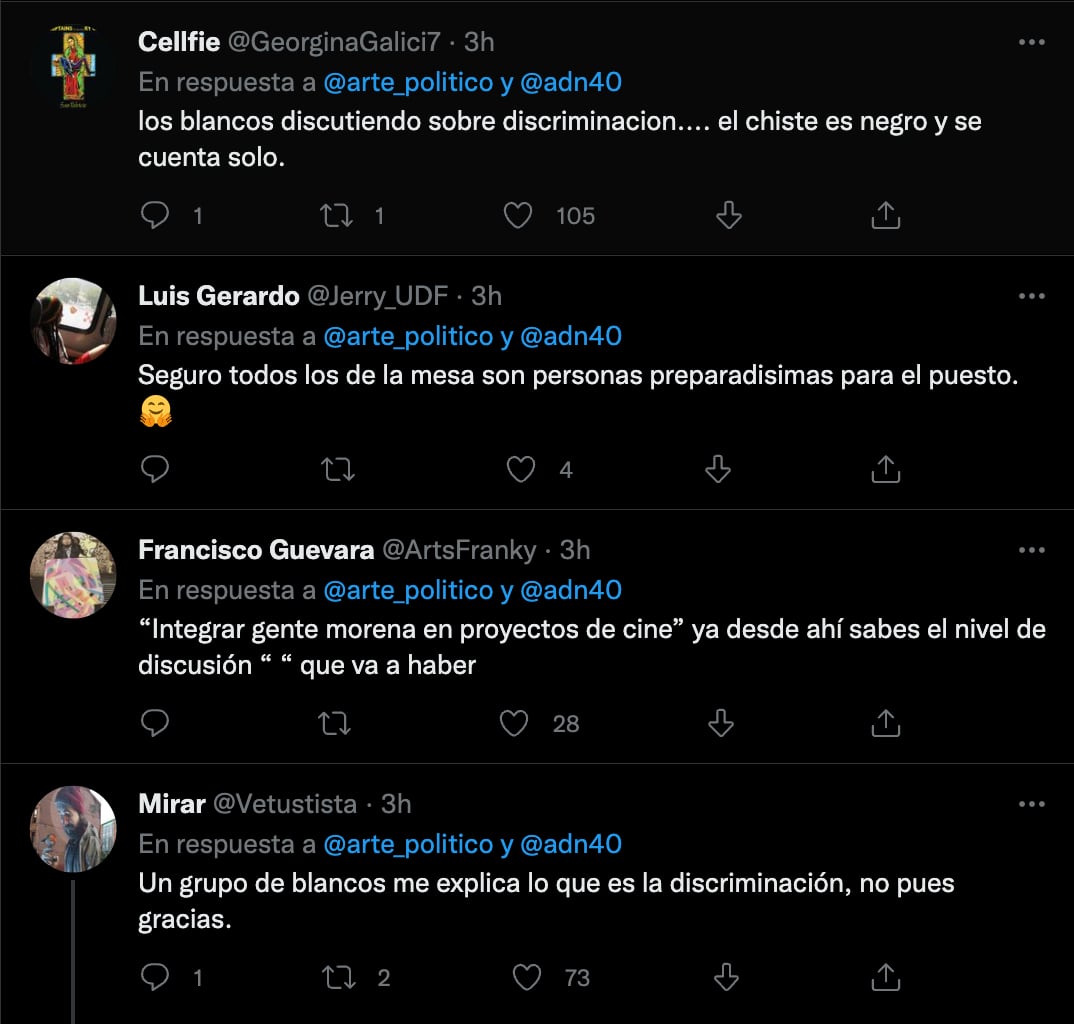Open overflow menu on Cellfie's tweet

click(1031, 42)
